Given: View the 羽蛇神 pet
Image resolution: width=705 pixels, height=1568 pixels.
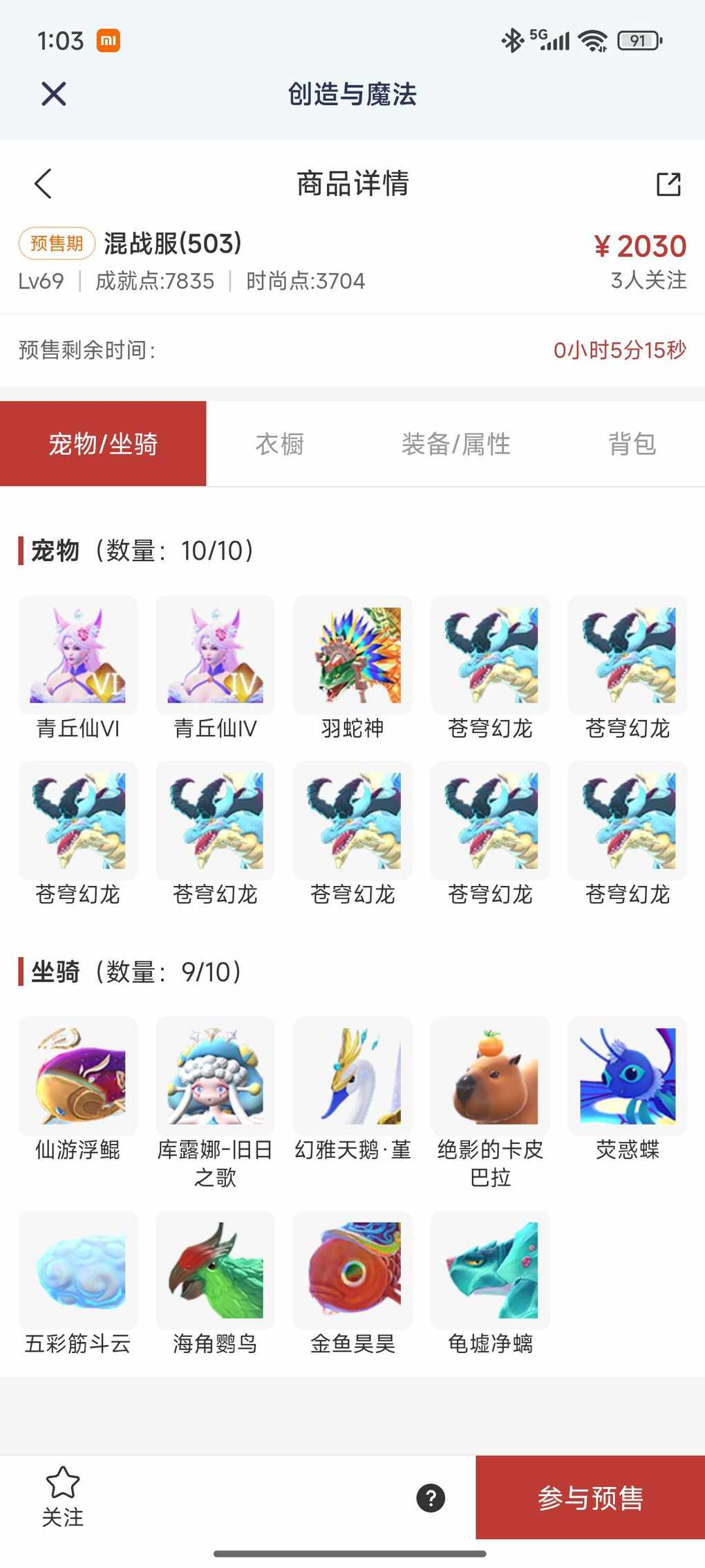Looking at the screenshot, I should click(352, 656).
